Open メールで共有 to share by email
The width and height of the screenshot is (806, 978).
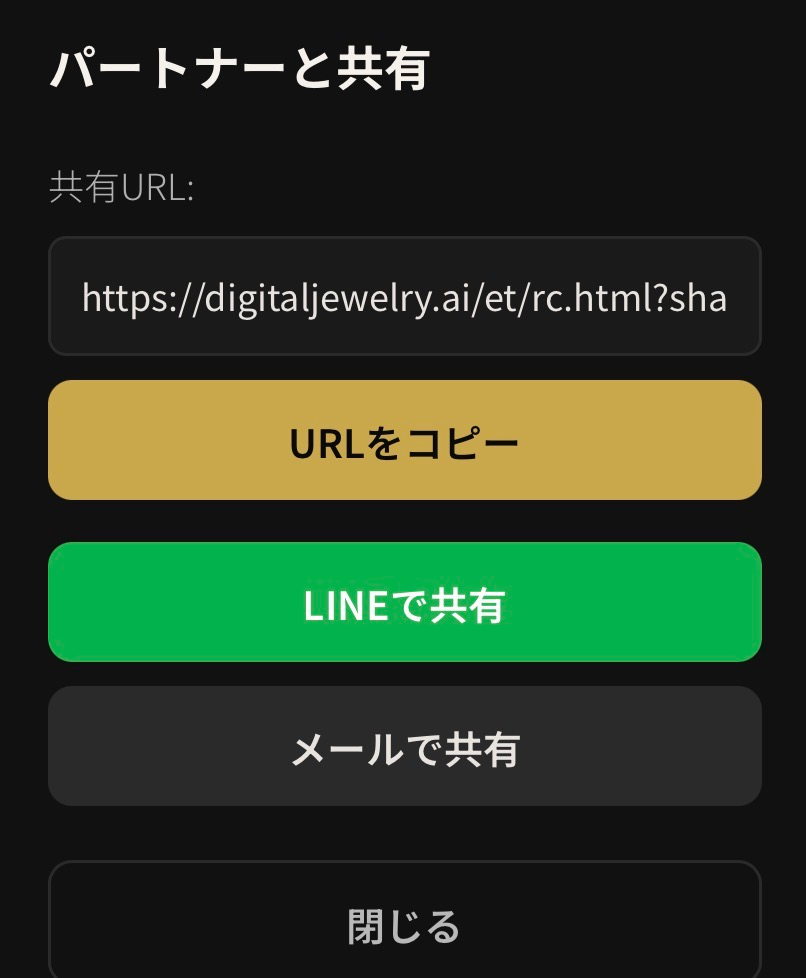[403, 745]
